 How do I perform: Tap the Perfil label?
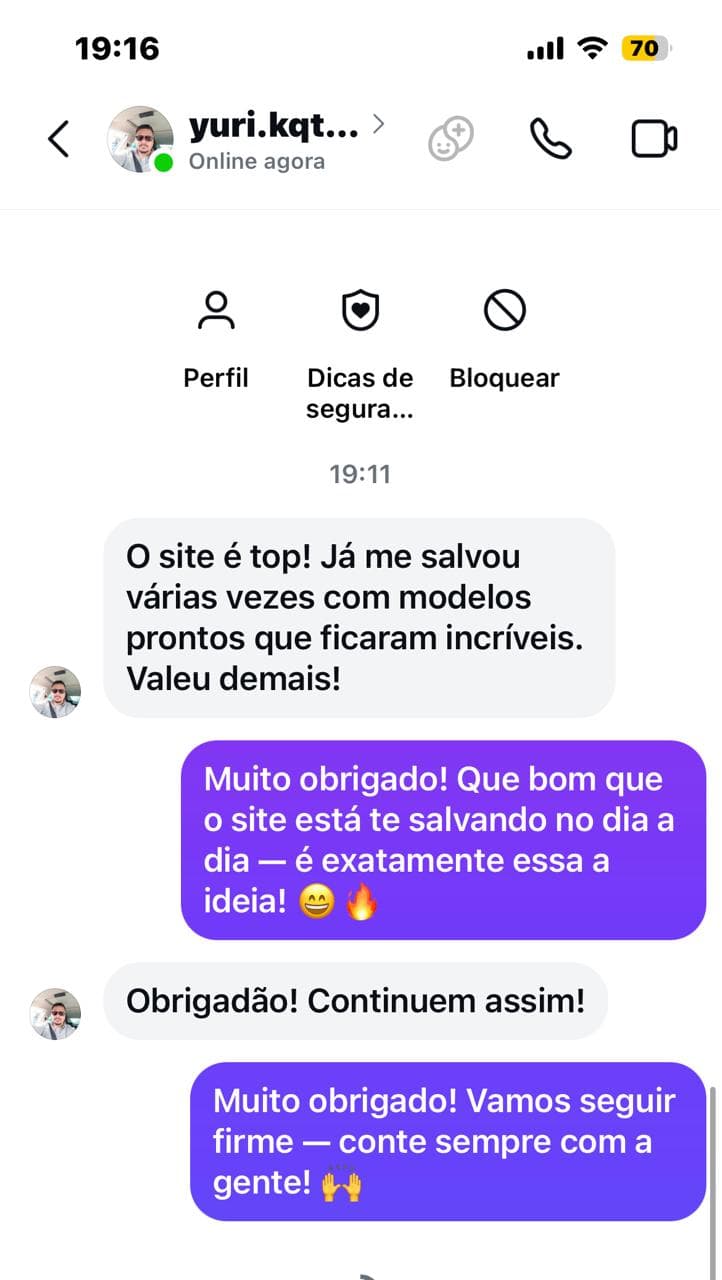(215, 378)
